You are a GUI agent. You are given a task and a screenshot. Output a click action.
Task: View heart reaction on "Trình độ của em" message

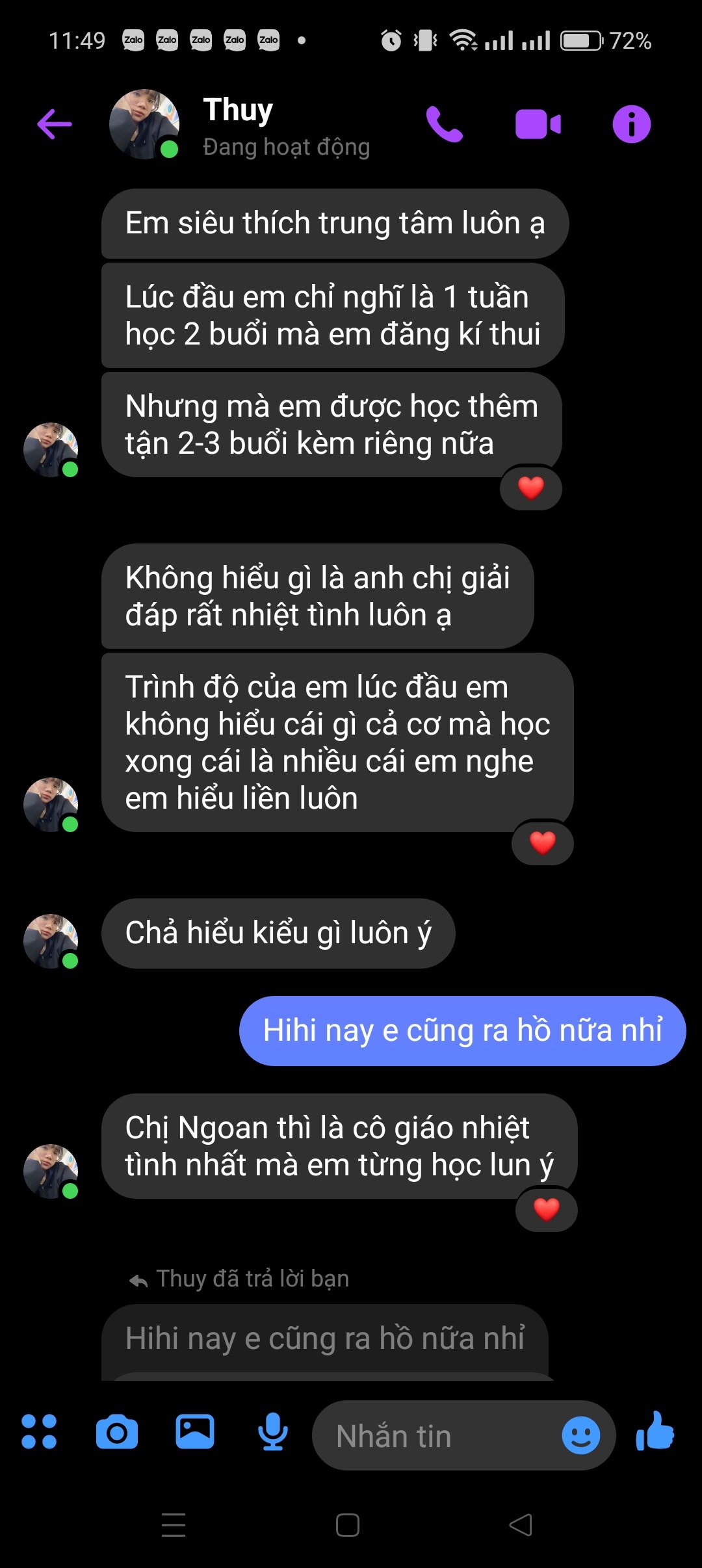point(542,843)
